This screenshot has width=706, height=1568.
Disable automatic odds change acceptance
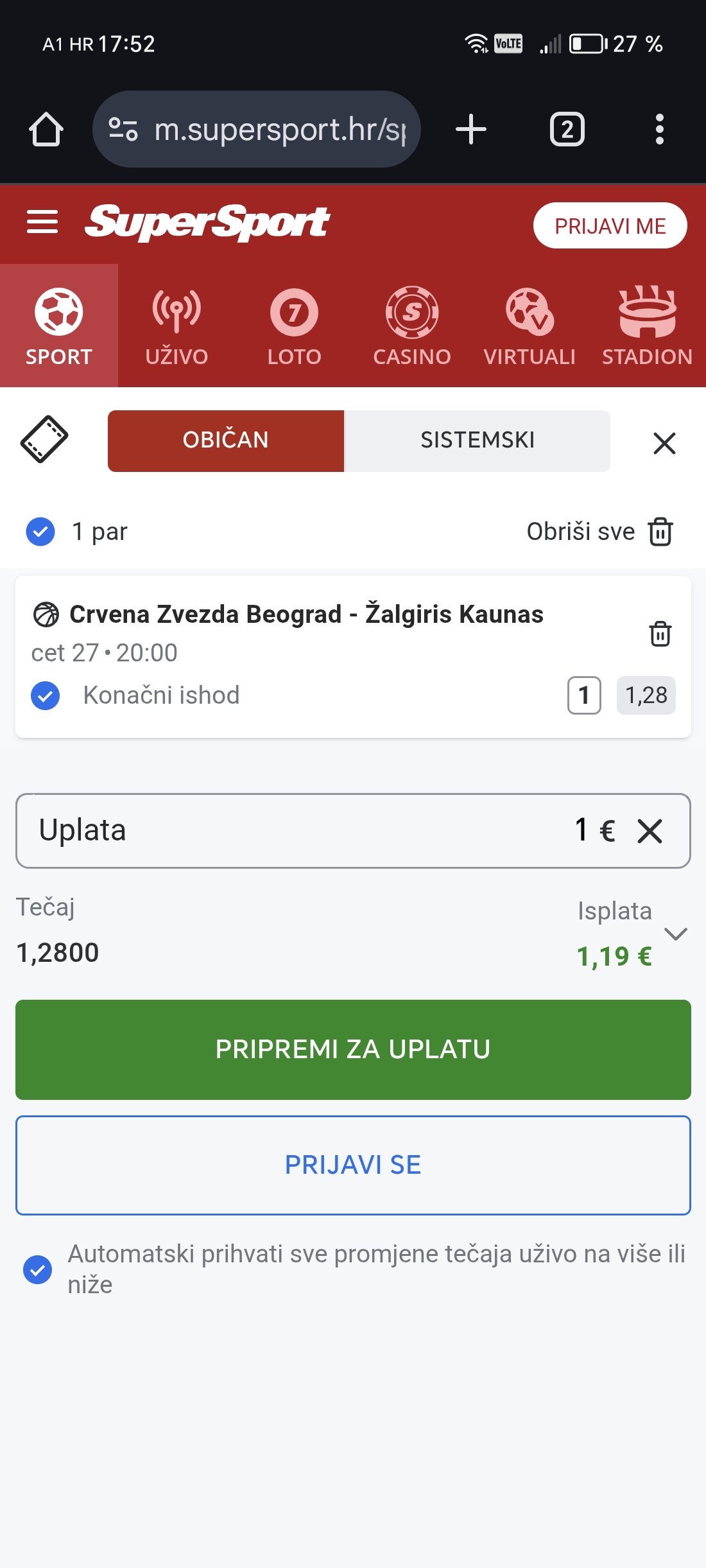pyautogui.click(x=38, y=1269)
